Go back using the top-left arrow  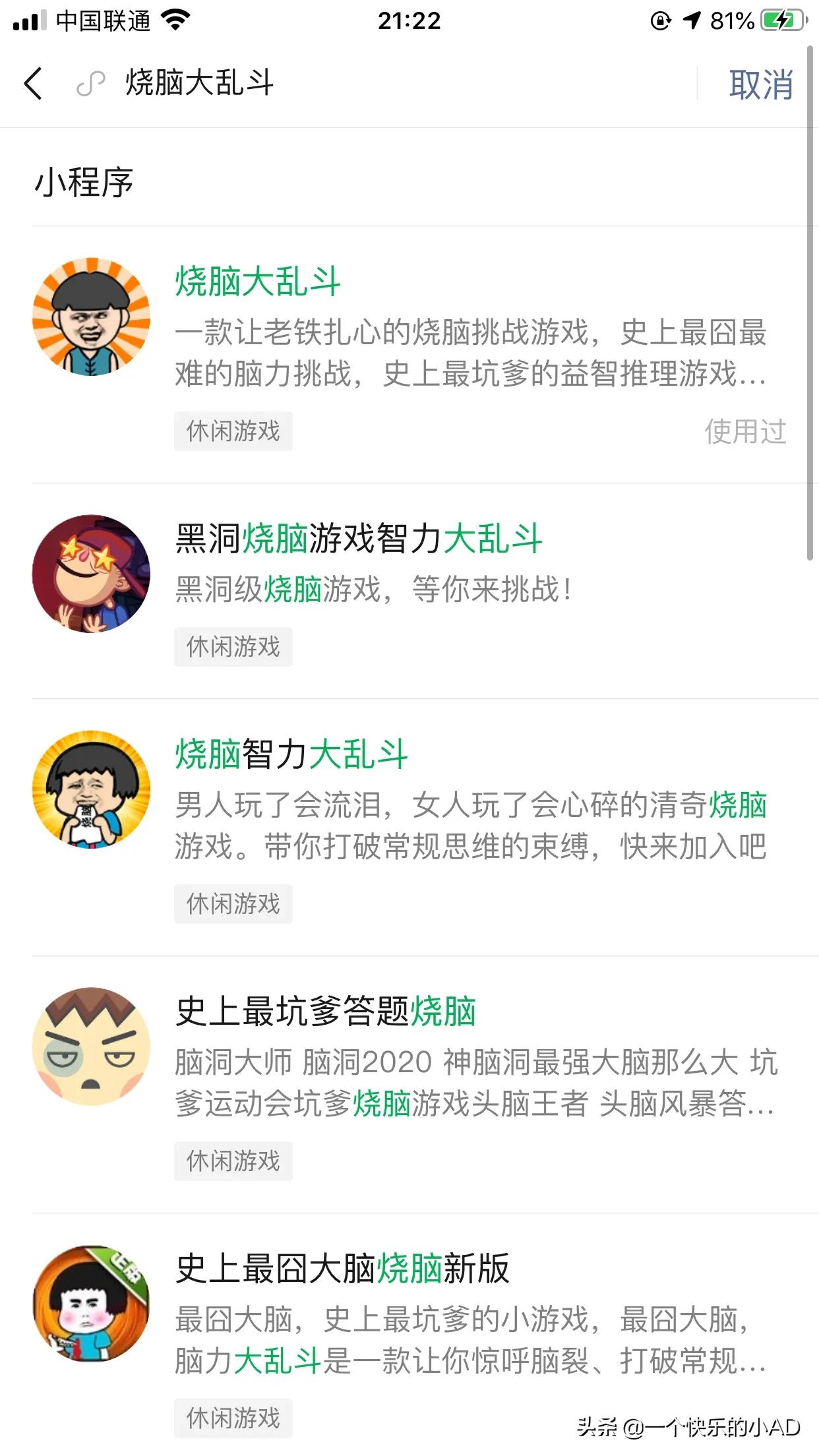tap(33, 84)
